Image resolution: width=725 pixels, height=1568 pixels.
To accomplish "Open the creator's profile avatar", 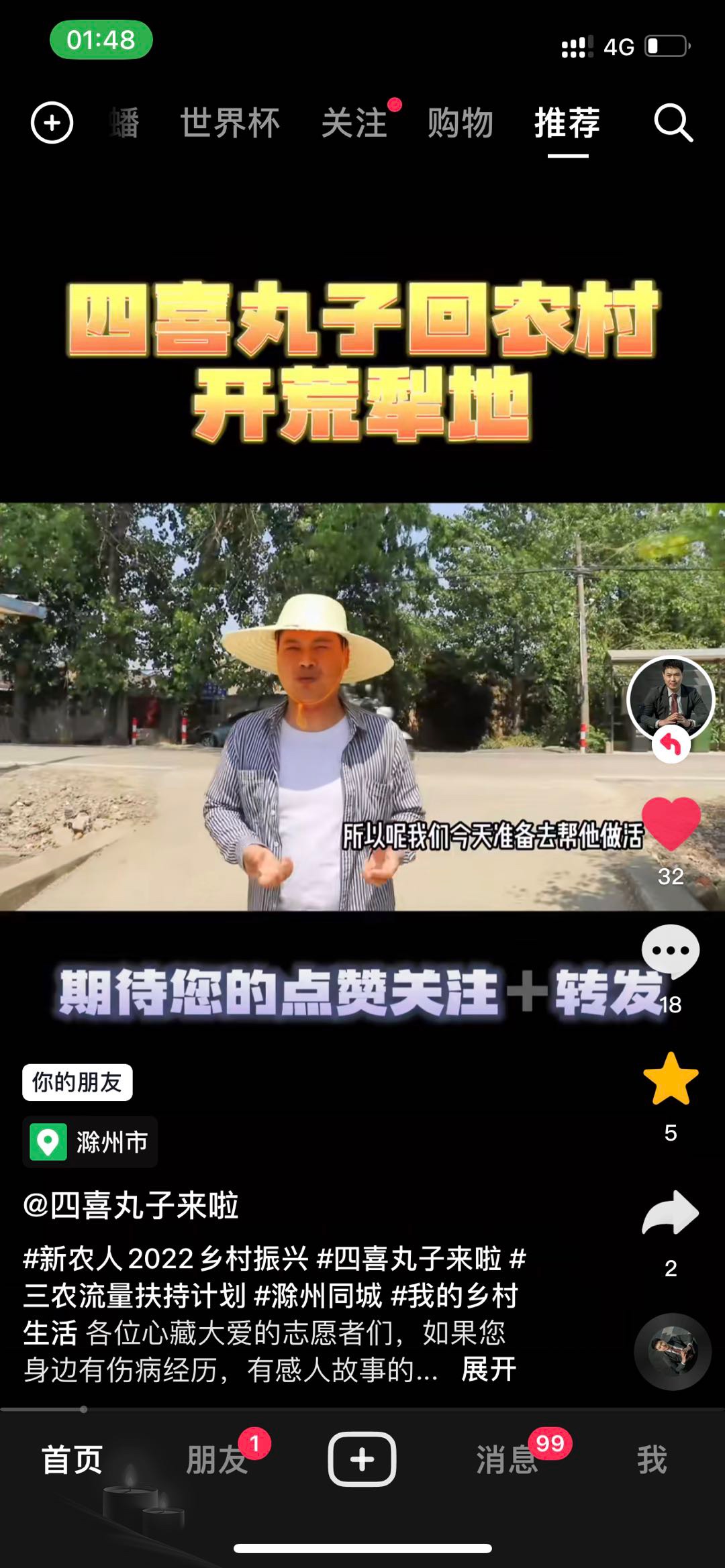I will pyautogui.click(x=671, y=699).
